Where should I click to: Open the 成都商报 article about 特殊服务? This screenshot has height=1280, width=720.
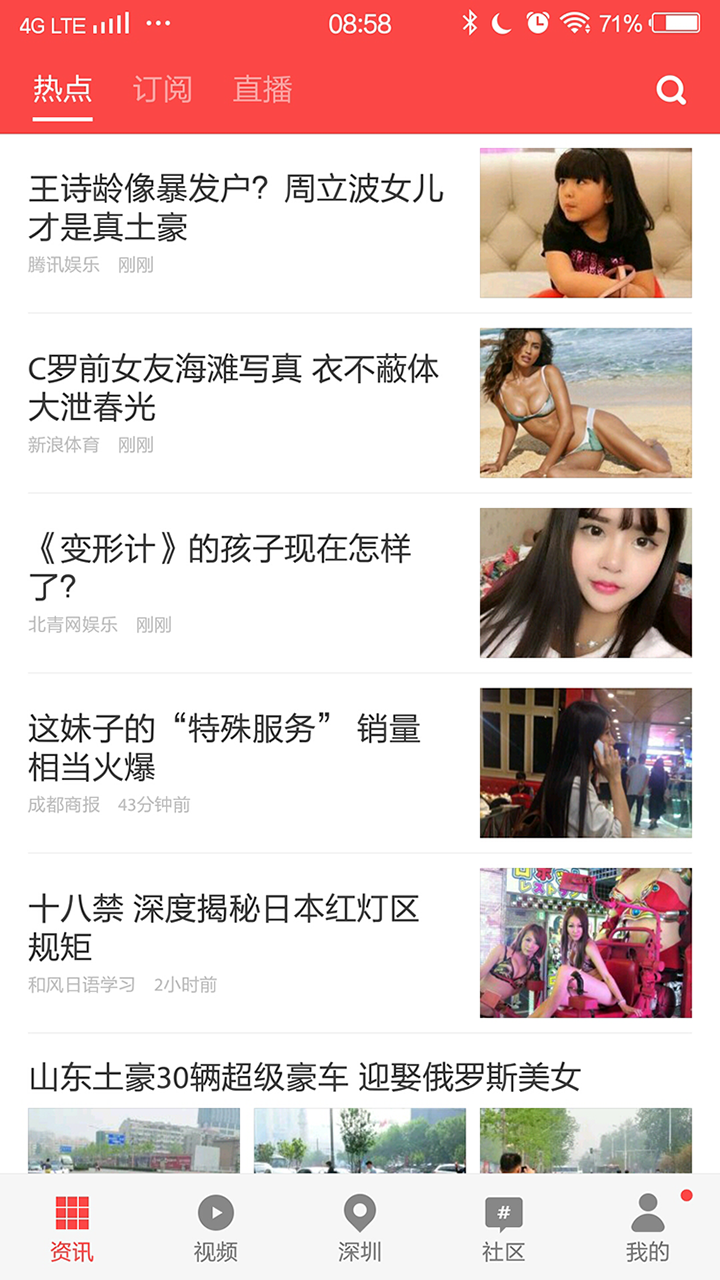[x=224, y=748]
